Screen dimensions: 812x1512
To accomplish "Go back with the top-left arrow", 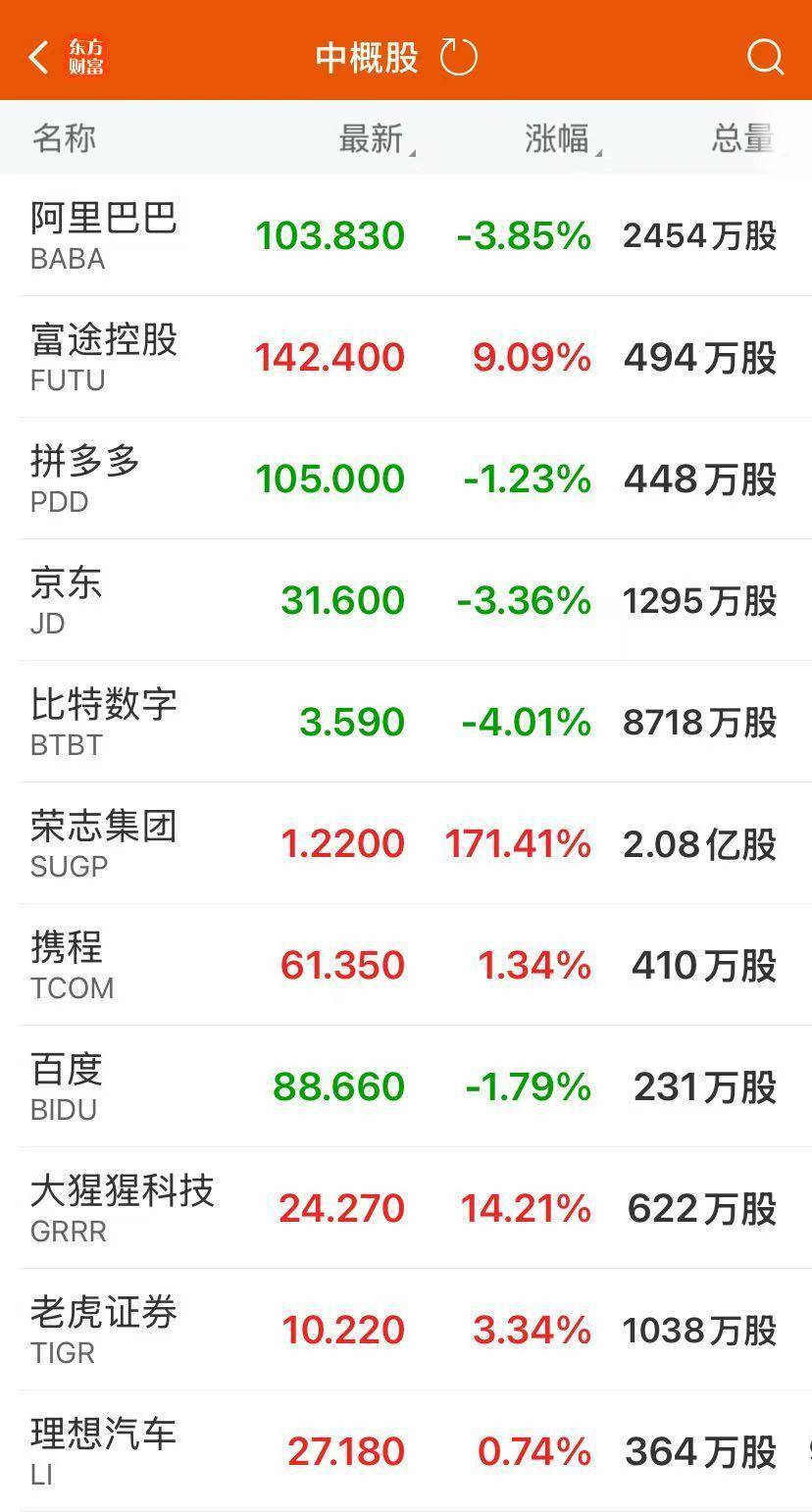I will [x=39, y=58].
